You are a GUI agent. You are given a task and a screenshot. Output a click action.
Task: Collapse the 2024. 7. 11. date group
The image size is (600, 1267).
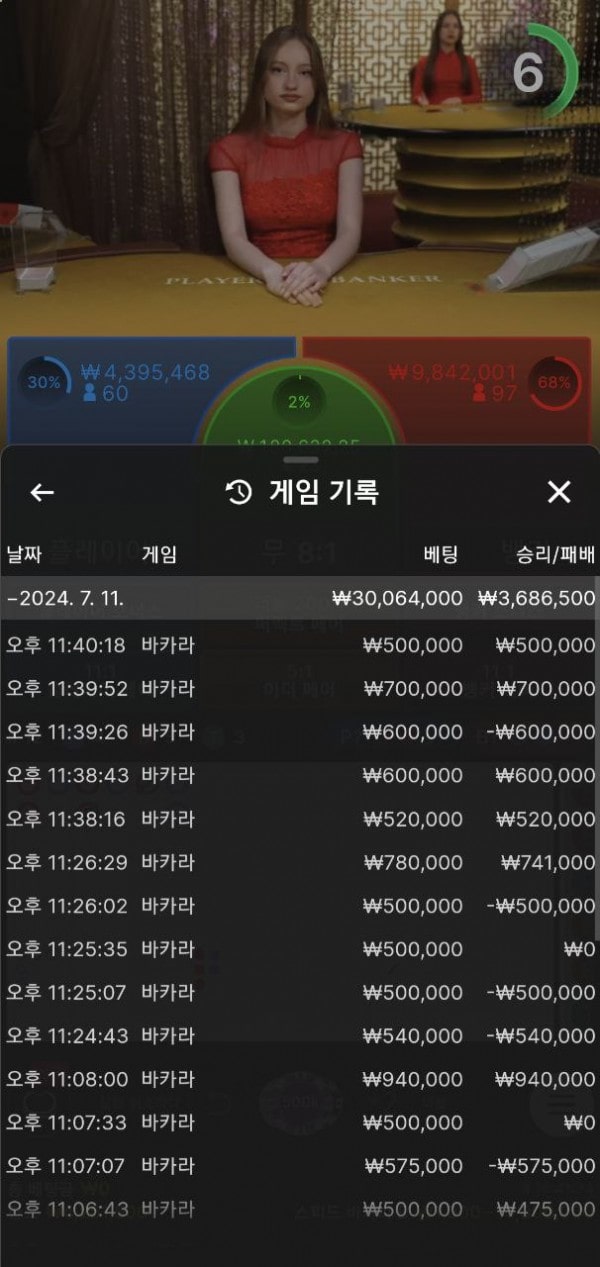pos(300,598)
